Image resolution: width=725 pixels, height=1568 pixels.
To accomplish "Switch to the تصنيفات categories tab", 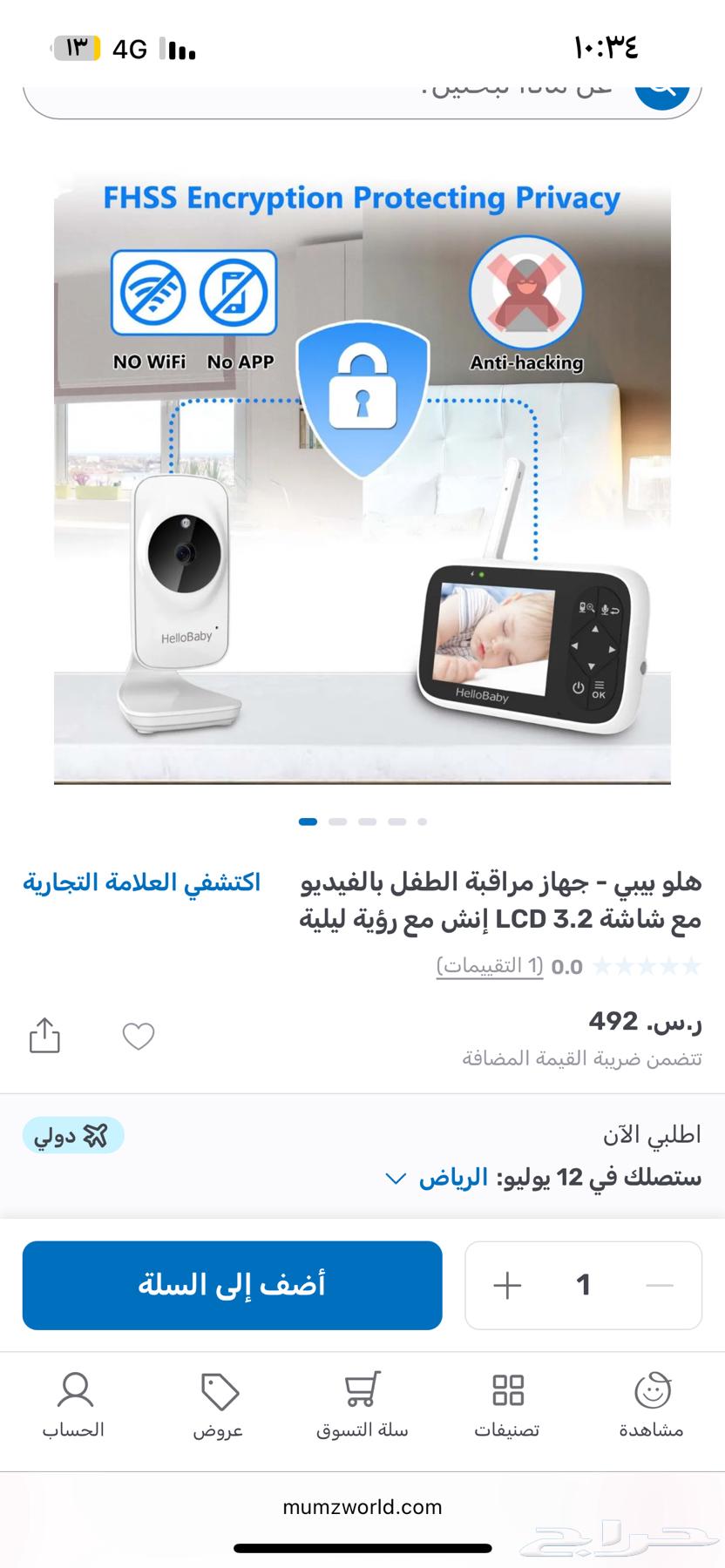I will pos(507,1404).
